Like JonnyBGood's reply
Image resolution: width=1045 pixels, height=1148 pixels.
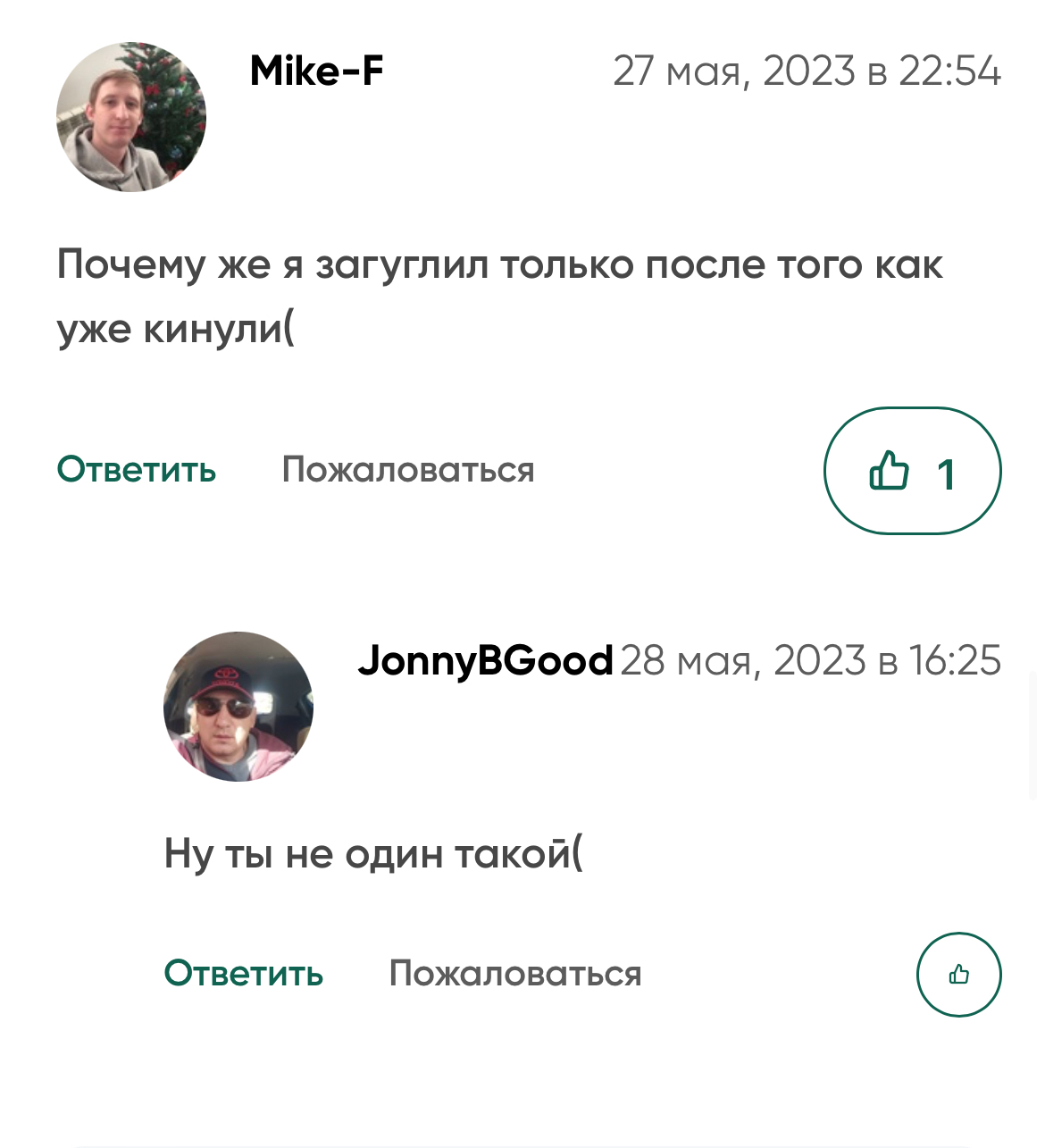point(958,975)
